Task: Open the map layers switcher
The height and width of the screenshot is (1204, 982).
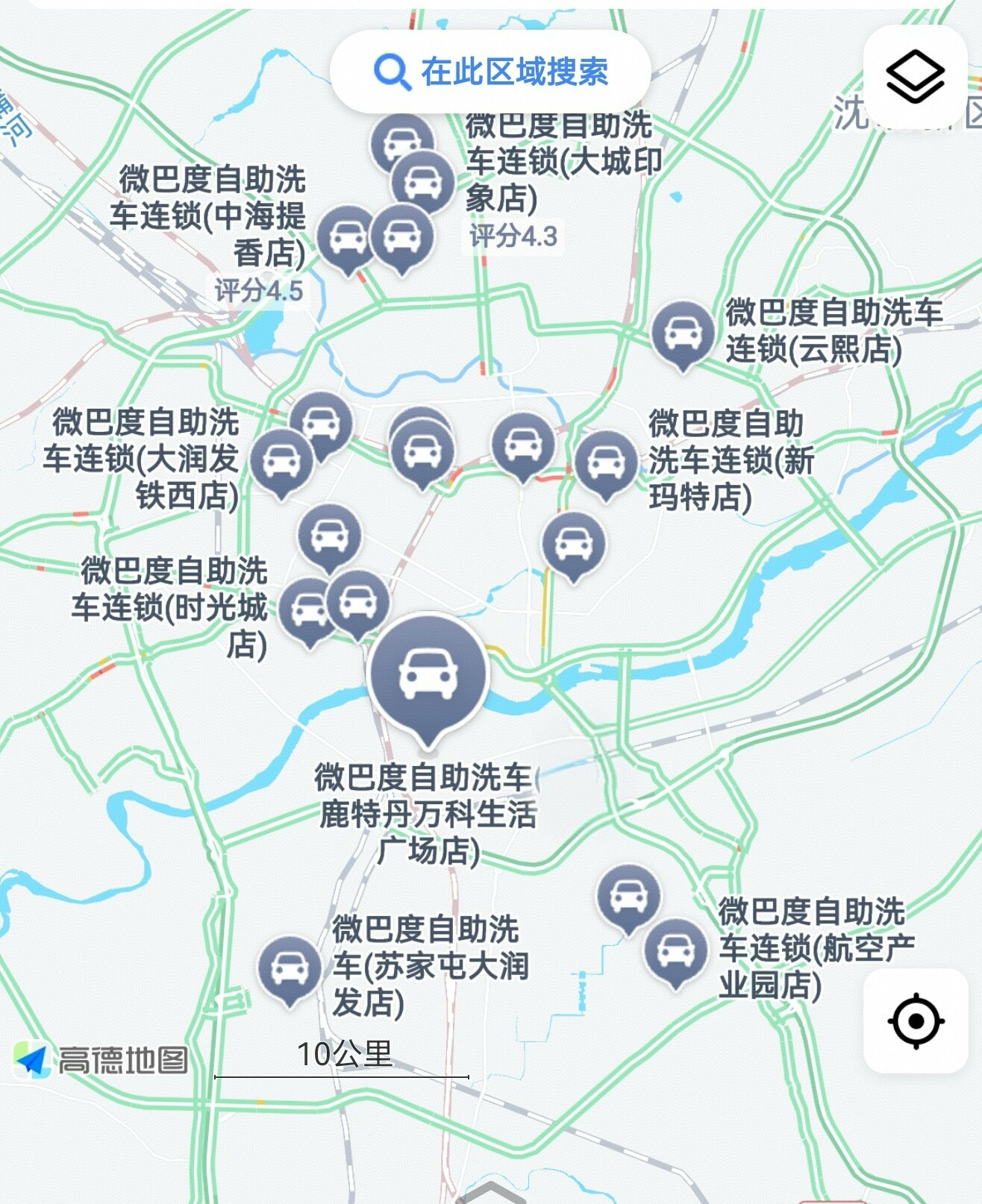Action: [x=915, y=76]
